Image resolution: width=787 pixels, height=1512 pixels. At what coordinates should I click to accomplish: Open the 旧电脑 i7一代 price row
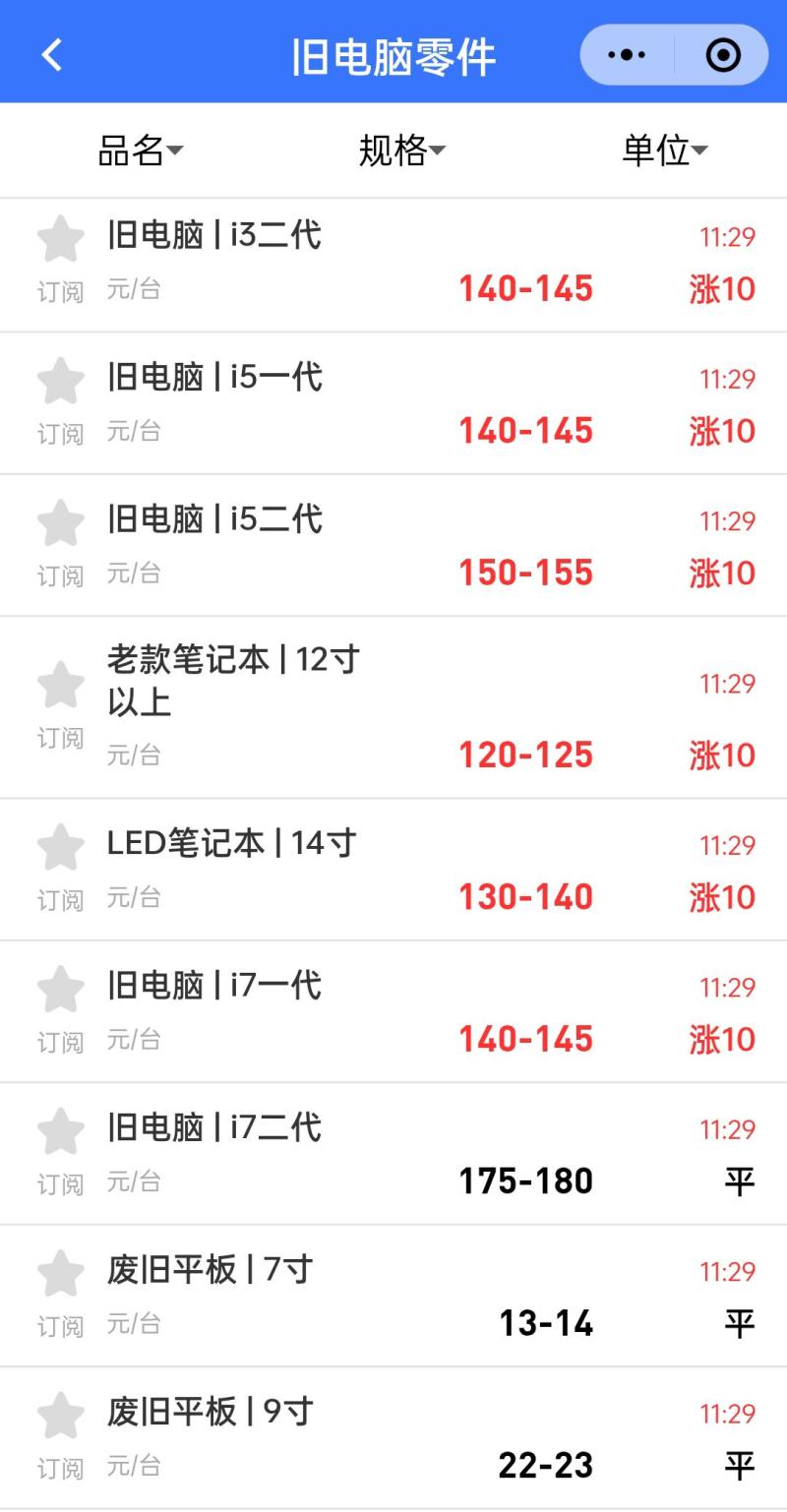393,1011
